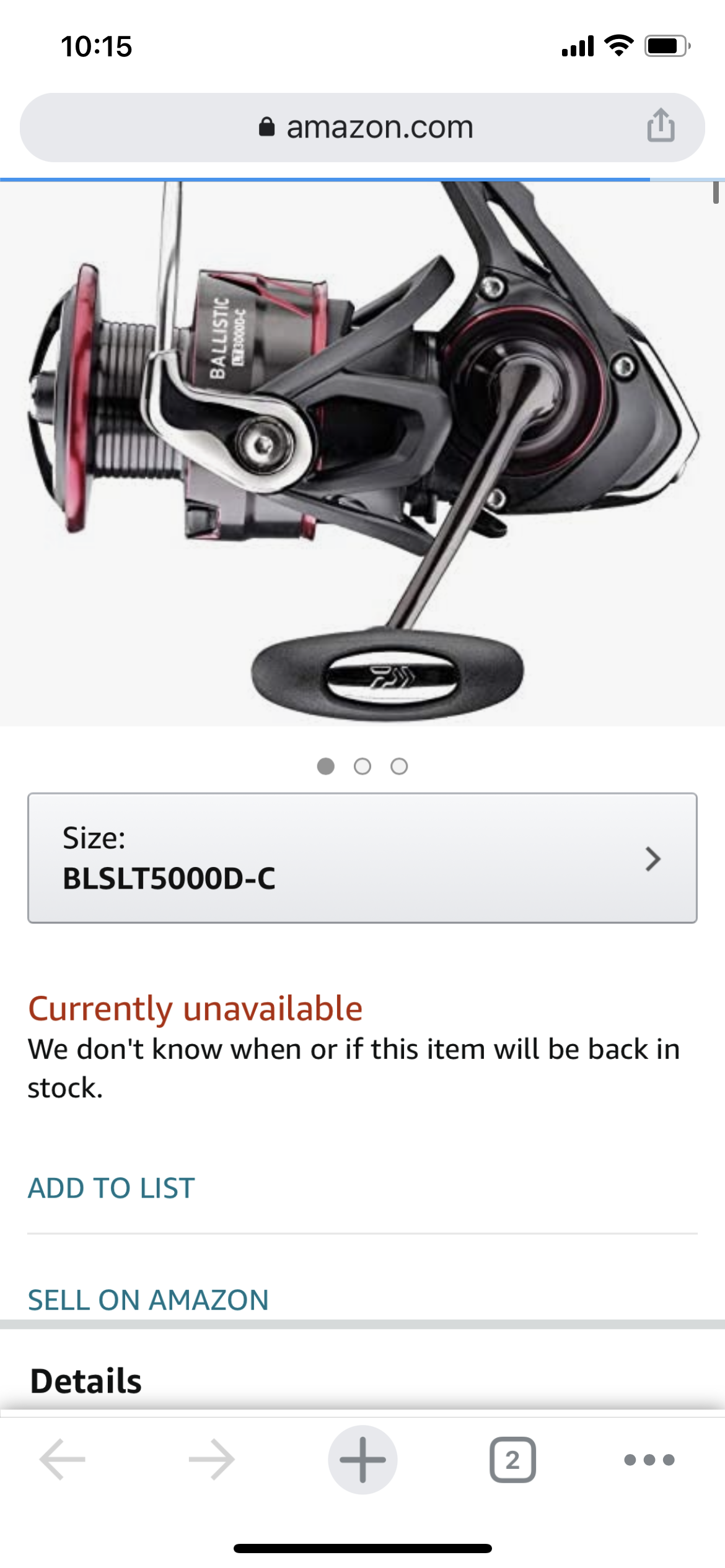725x1568 pixels.
Task: View the two open tabs
Action: click(512, 1460)
